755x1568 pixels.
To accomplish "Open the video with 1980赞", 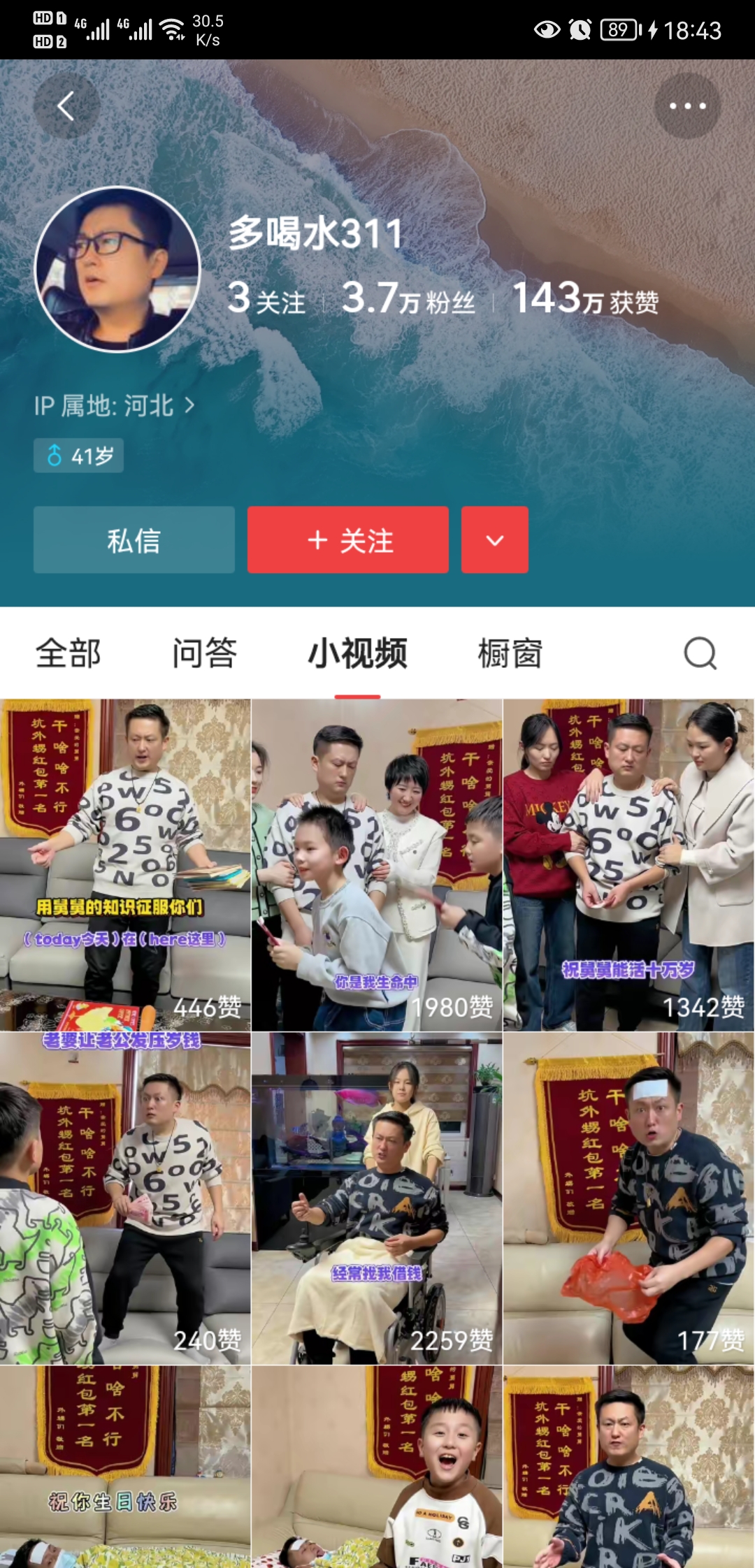I will 377,865.
